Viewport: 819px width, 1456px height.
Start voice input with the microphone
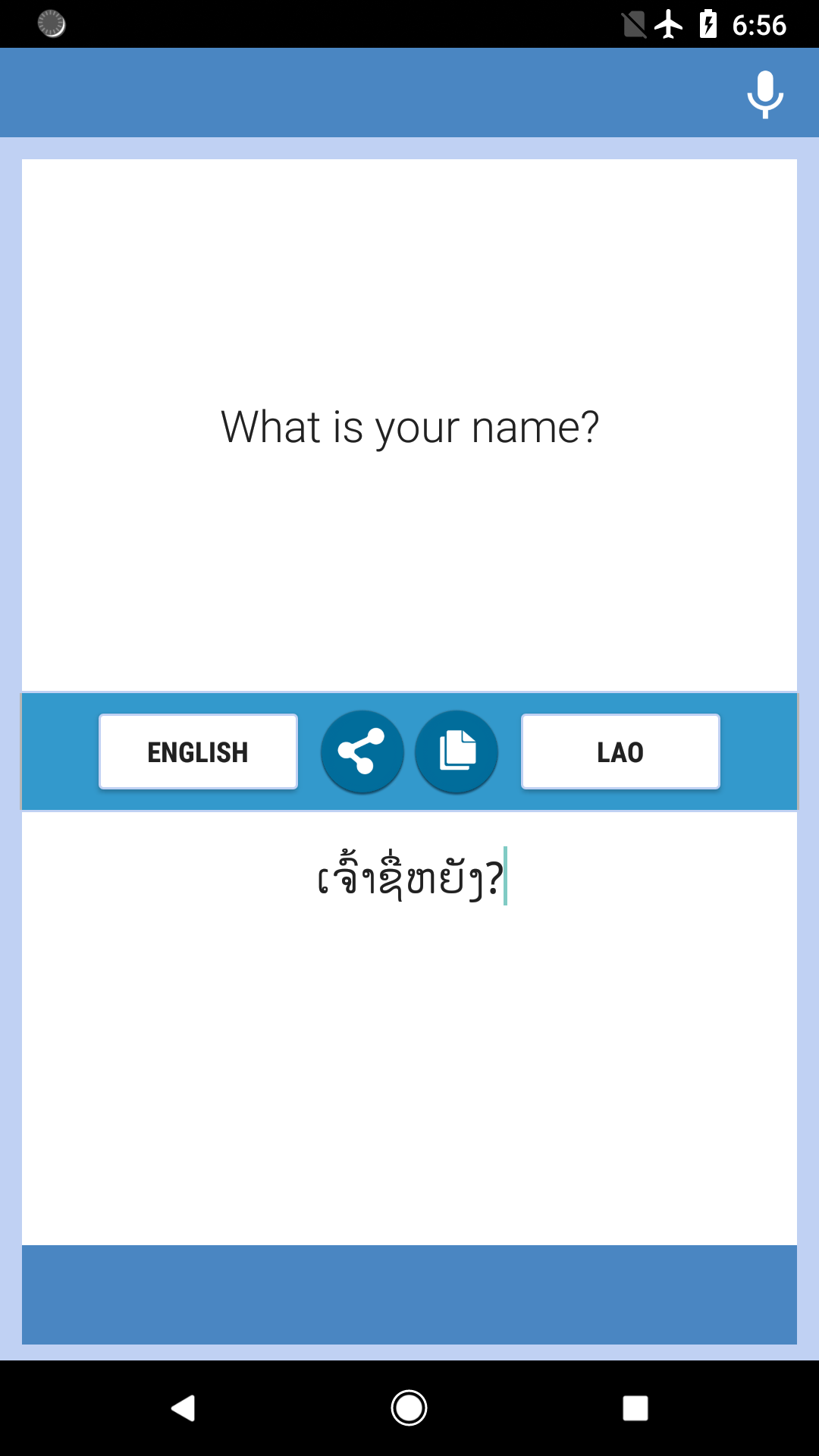coord(764,94)
